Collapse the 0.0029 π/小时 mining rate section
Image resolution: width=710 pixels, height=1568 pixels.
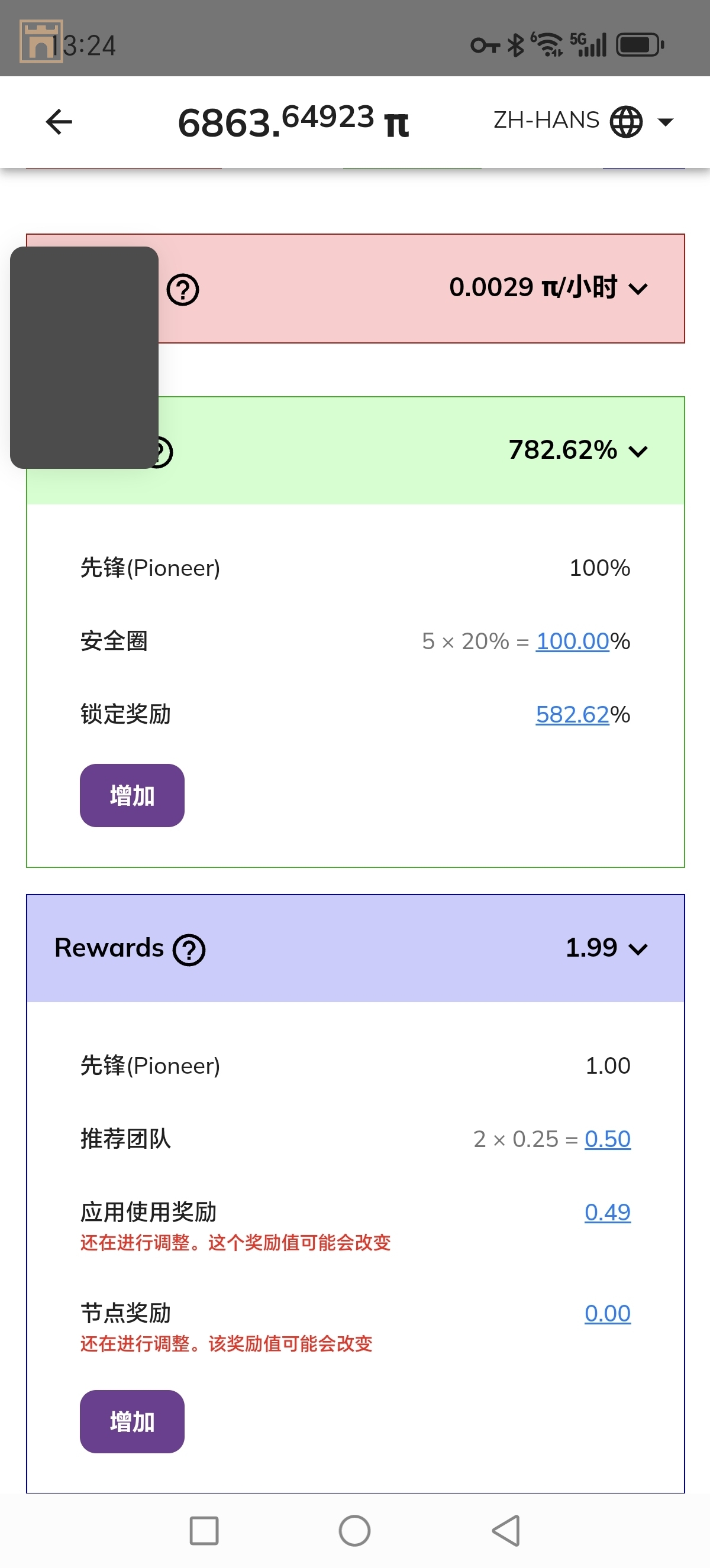tap(638, 289)
